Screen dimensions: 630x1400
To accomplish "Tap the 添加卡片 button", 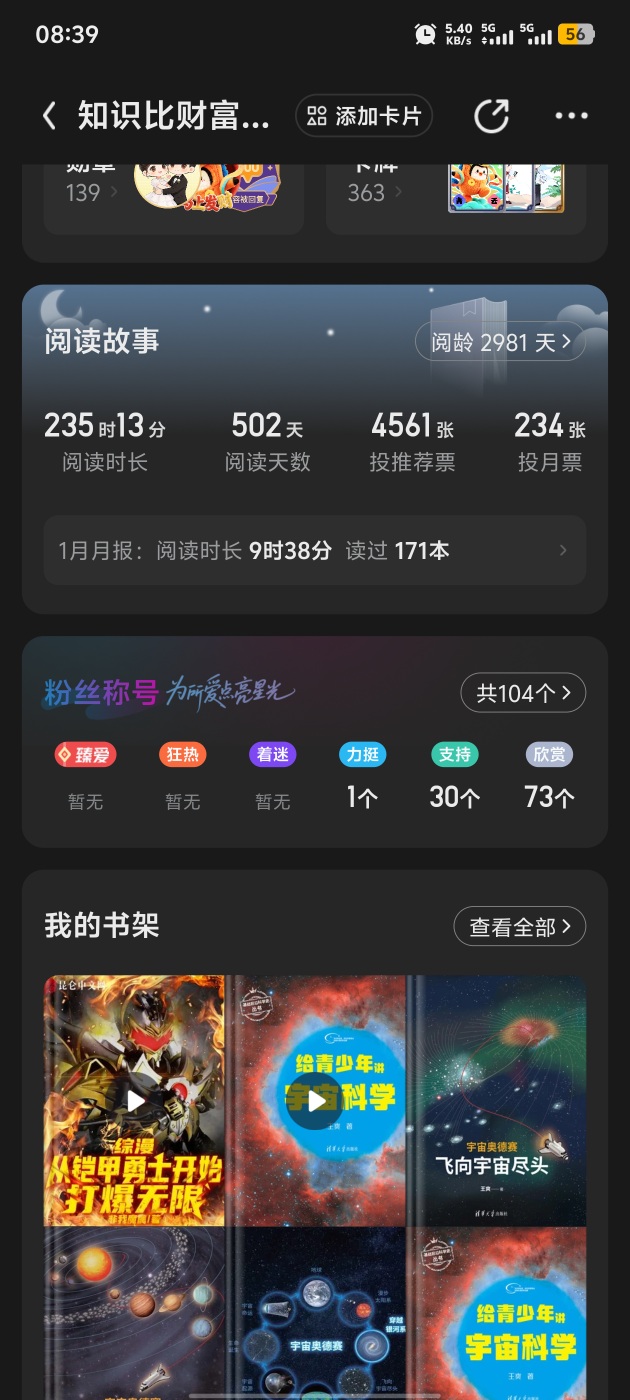I will point(364,116).
